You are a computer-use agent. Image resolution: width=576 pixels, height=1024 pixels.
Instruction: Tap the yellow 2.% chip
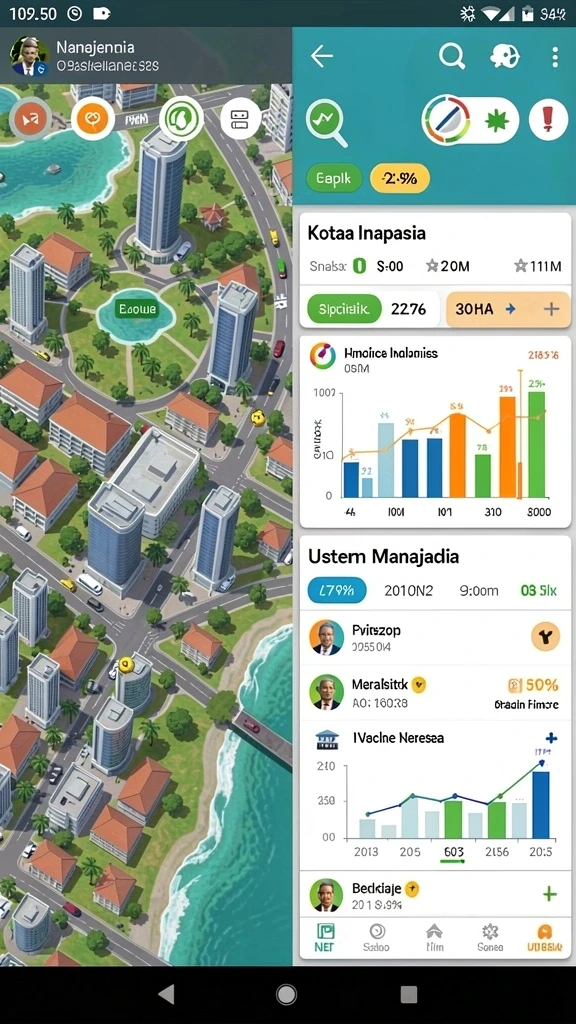400,178
